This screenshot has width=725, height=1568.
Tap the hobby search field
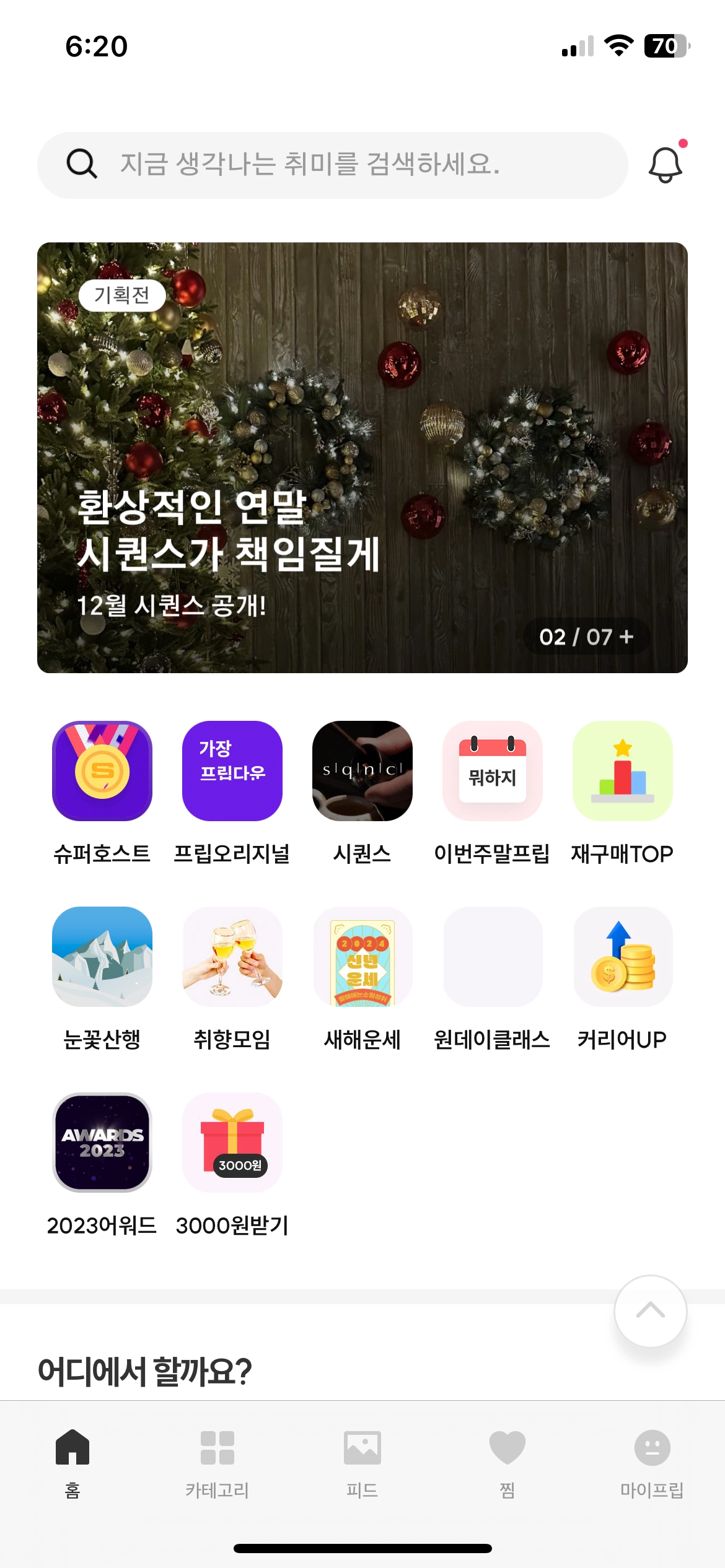pos(332,165)
